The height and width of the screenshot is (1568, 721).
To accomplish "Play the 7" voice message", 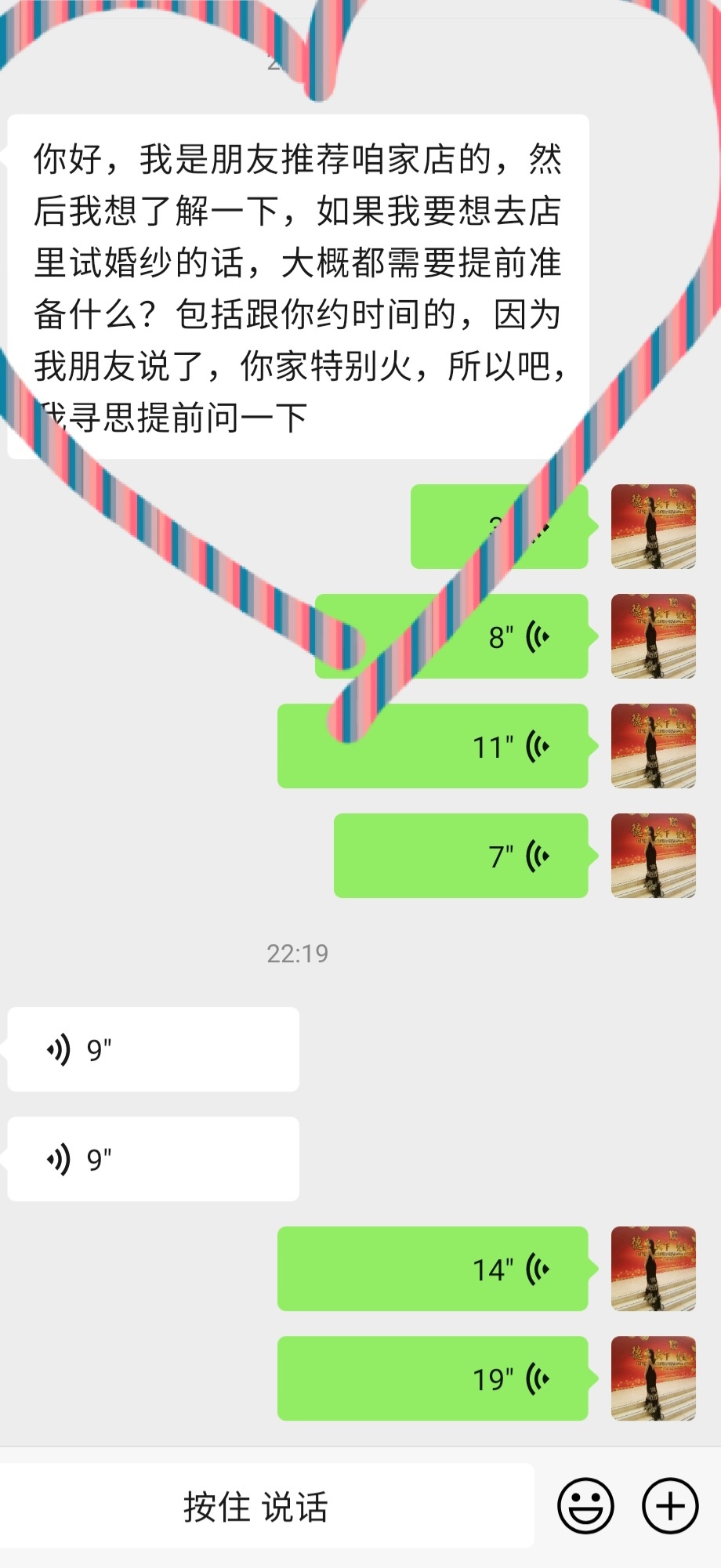I will (461, 856).
